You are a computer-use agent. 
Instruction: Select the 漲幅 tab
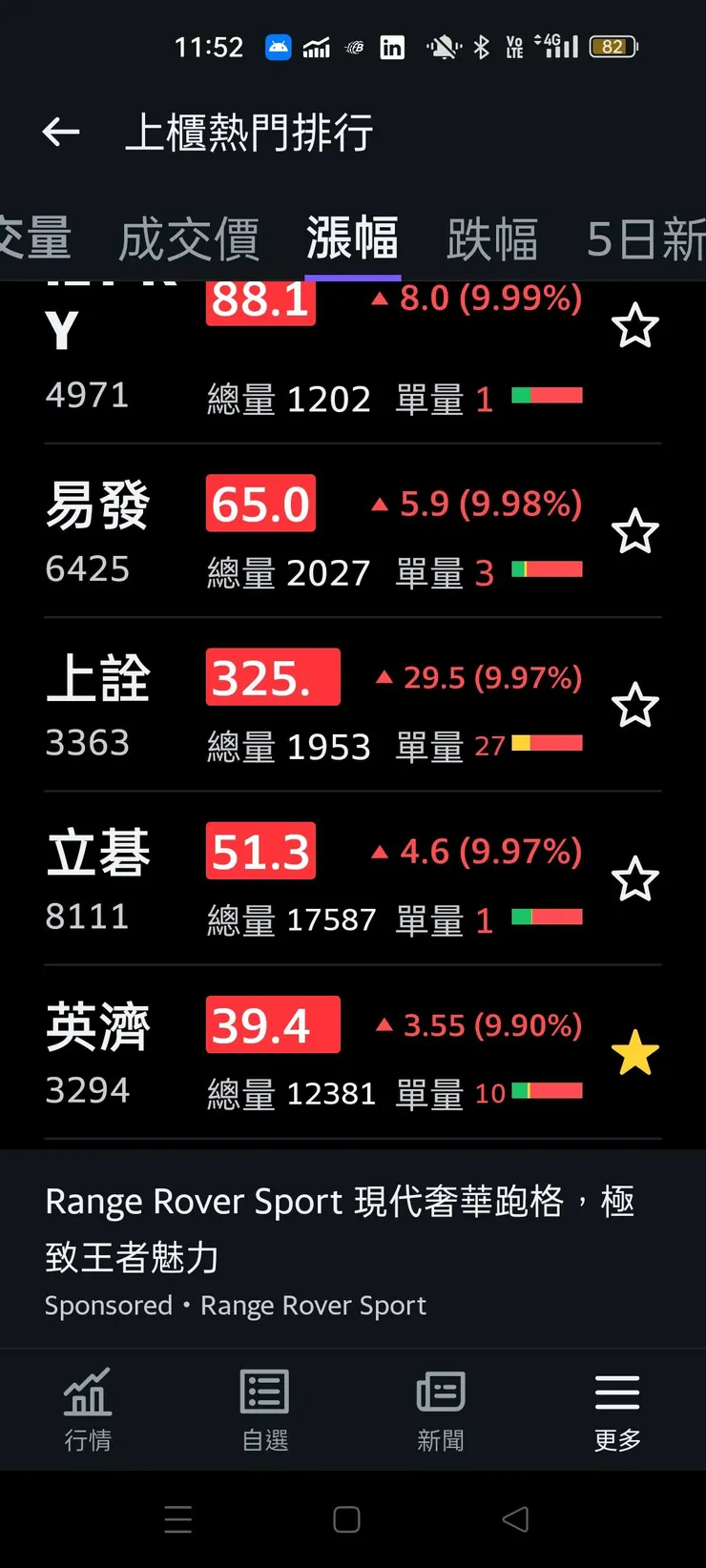[352, 238]
